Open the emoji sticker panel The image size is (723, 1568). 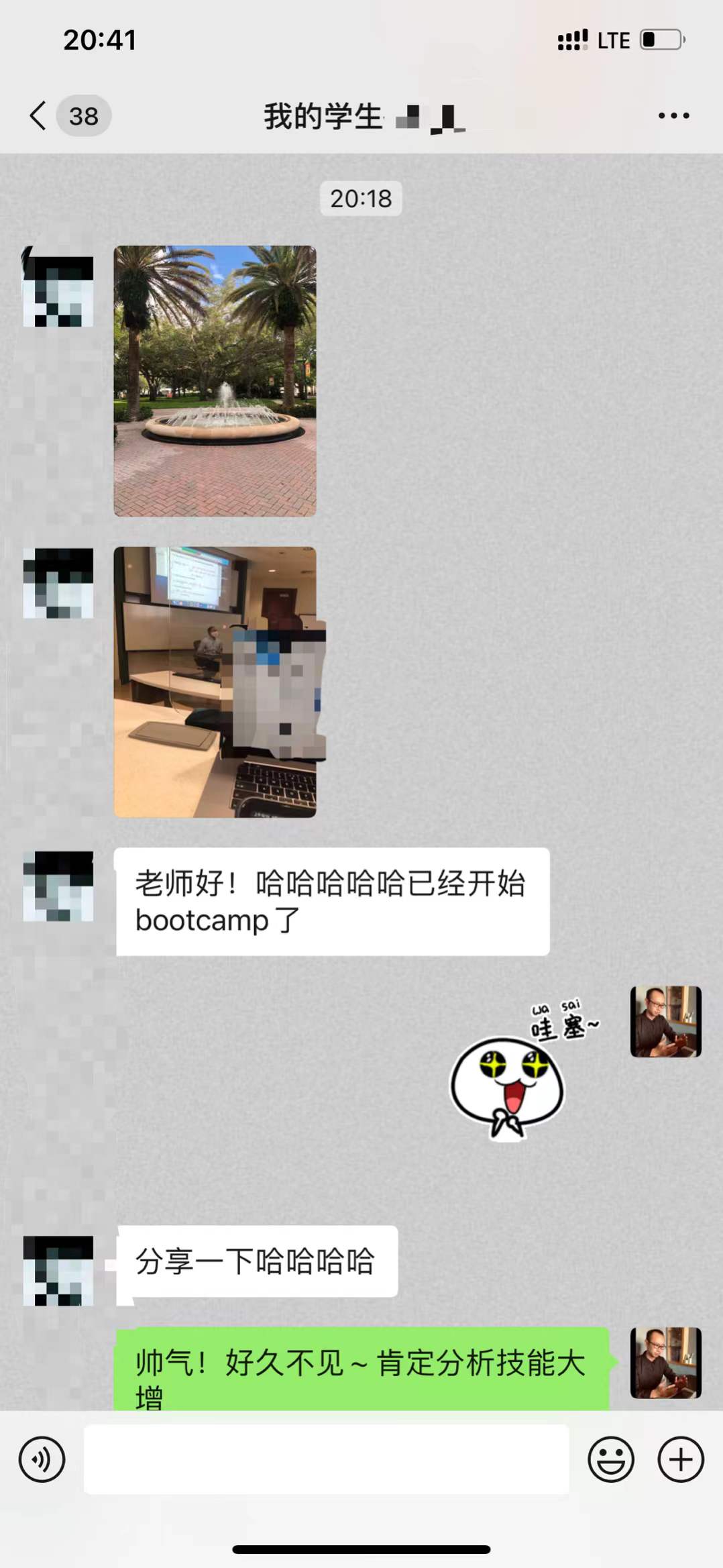[610, 1459]
